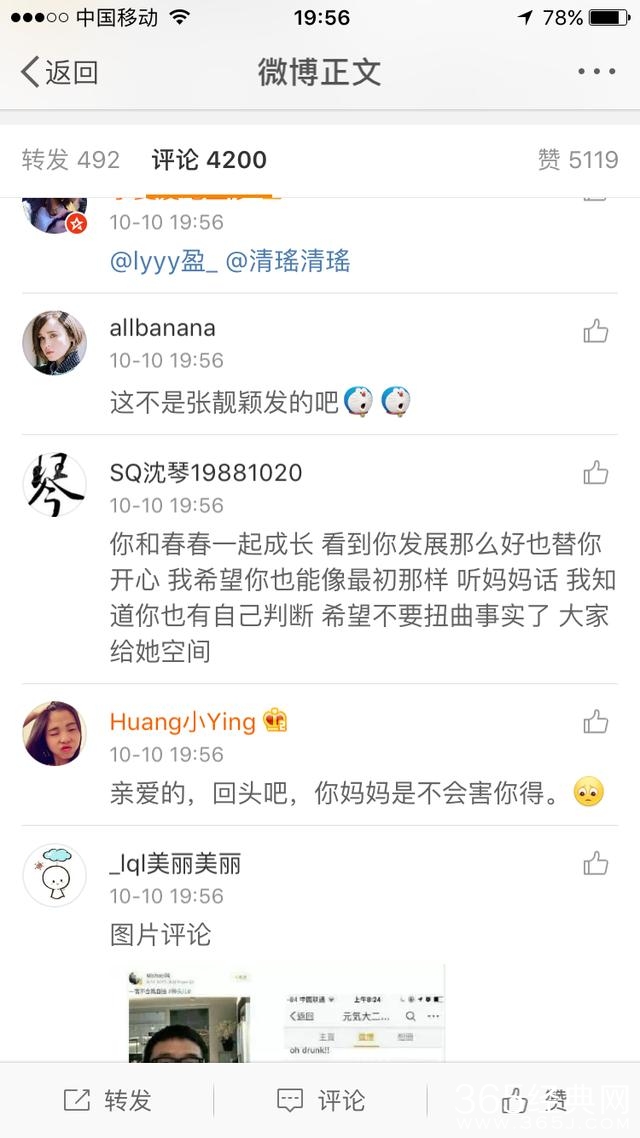This screenshot has width=640, height=1138.
Task: Open the three-dot overflow menu
Action: 596,72
